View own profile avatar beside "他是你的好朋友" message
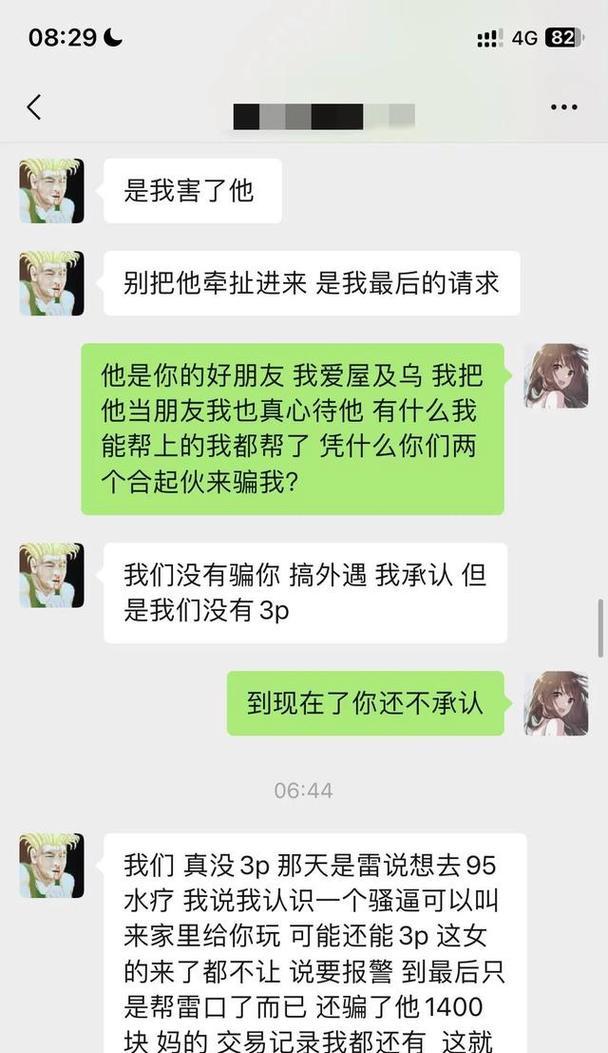Image resolution: width=608 pixels, height=1053 pixels. coord(556,376)
